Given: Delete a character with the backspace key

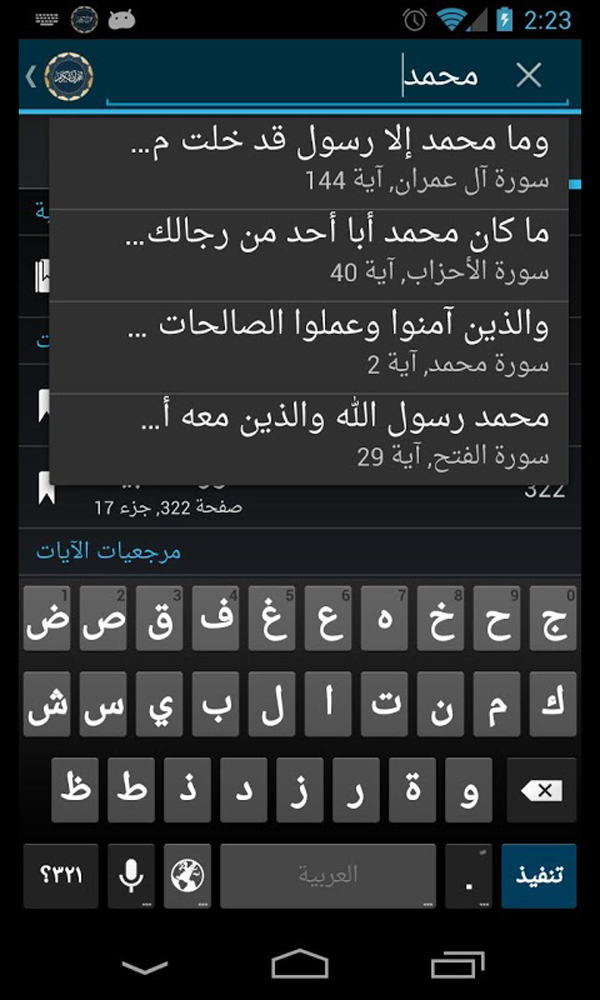Looking at the screenshot, I should coord(541,791).
